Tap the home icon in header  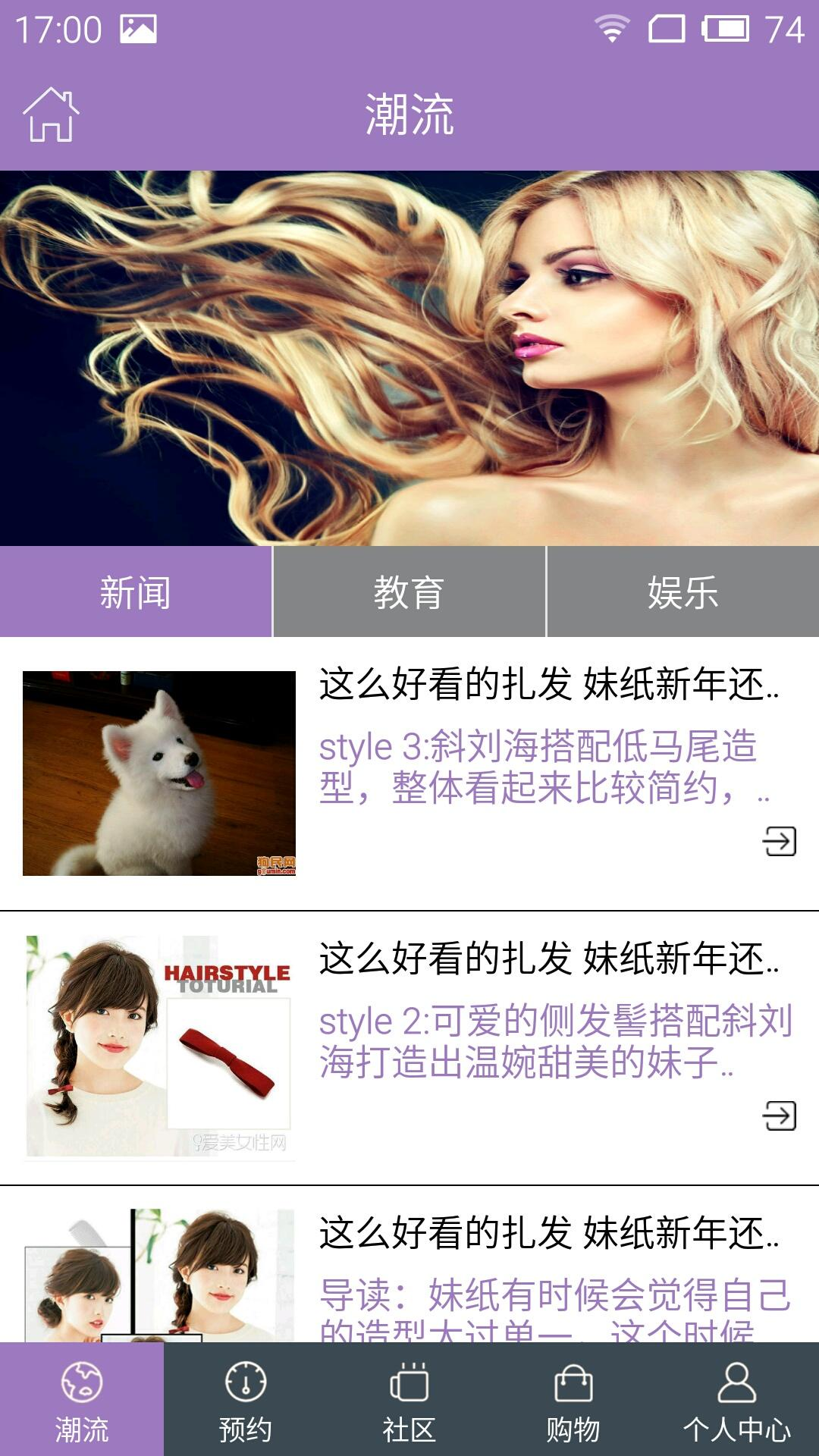[x=51, y=115]
